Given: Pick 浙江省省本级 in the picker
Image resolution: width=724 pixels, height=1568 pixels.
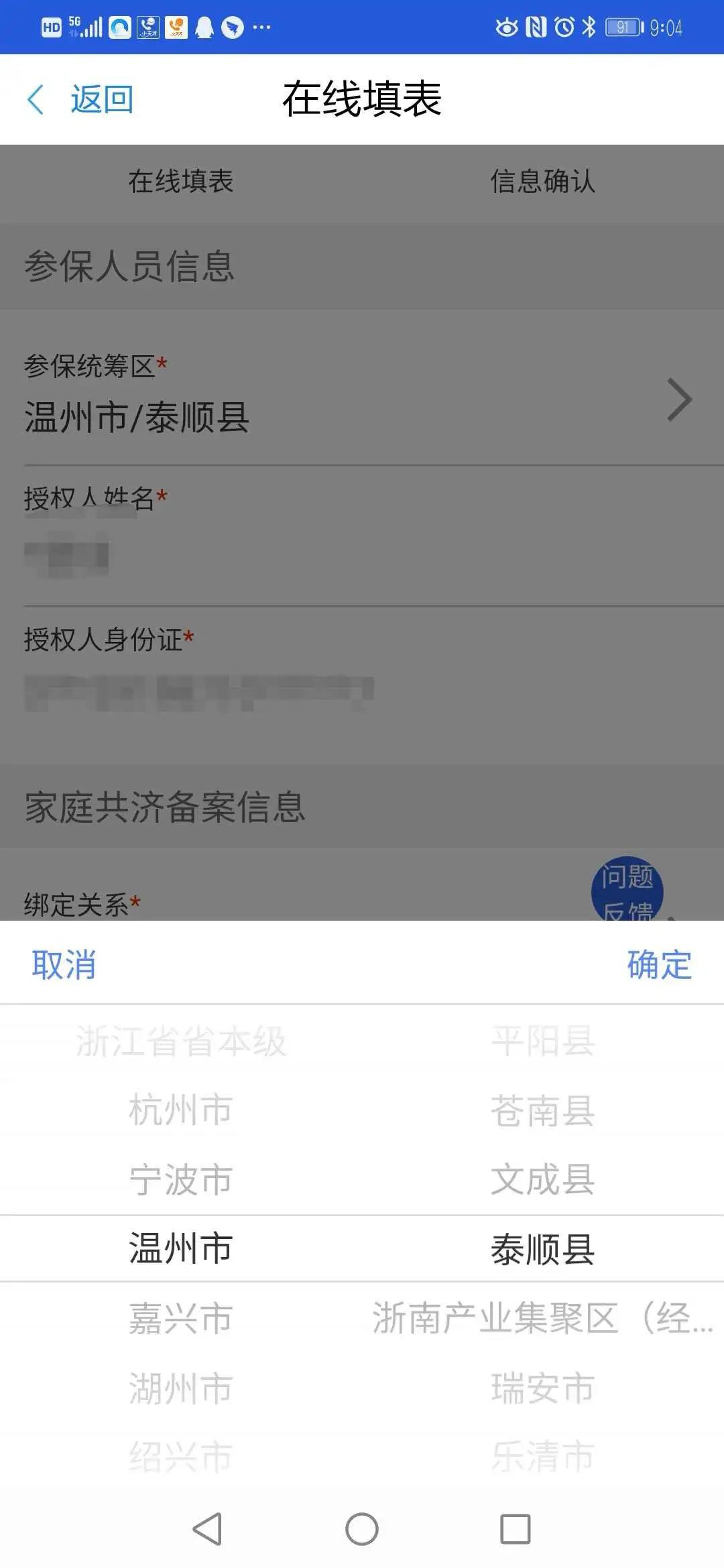Looking at the screenshot, I should [180, 1041].
